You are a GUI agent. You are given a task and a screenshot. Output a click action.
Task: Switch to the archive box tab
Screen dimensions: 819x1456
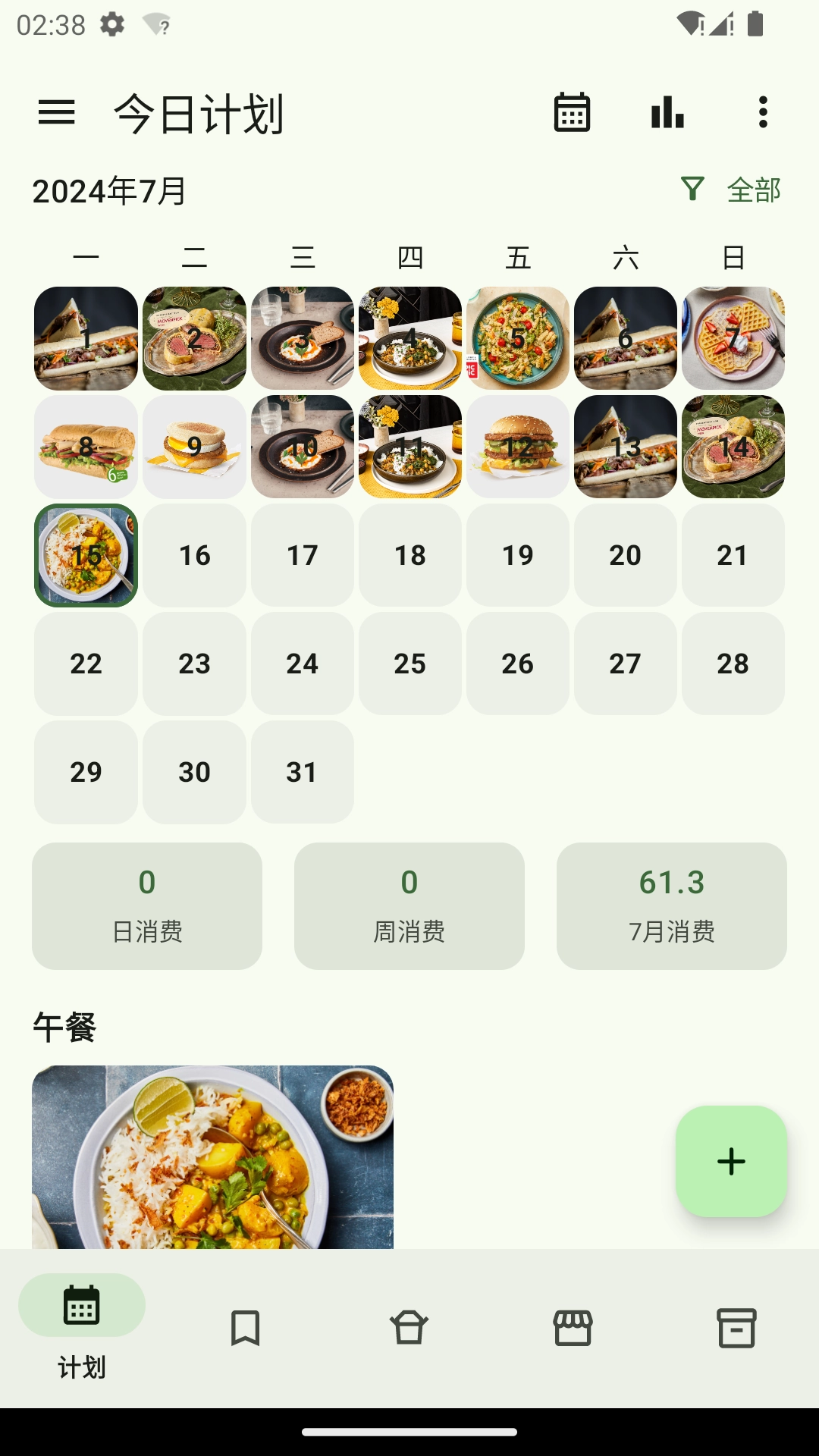(736, 1328)
